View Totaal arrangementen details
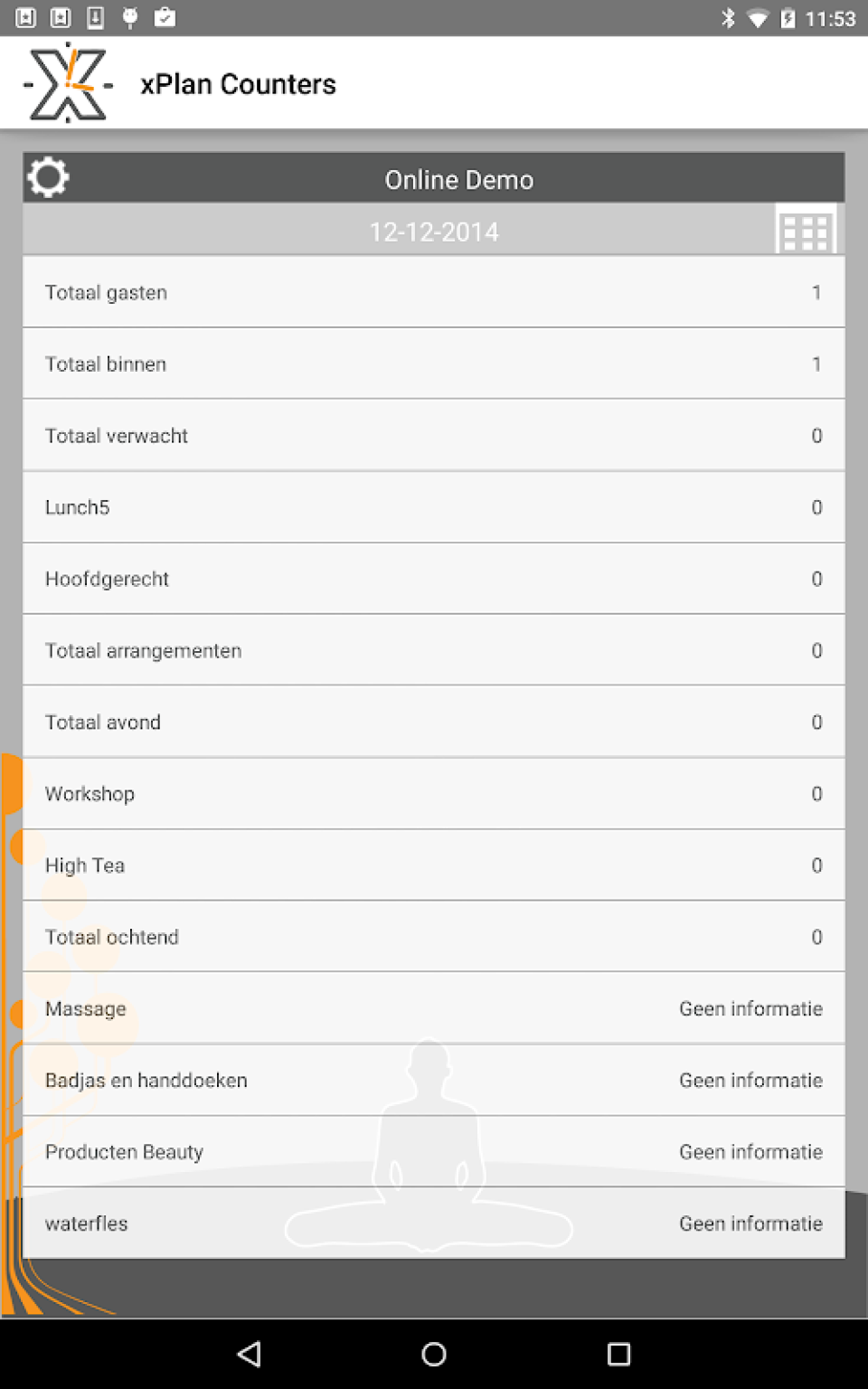 pyautogui.click(x=434, y=650)
